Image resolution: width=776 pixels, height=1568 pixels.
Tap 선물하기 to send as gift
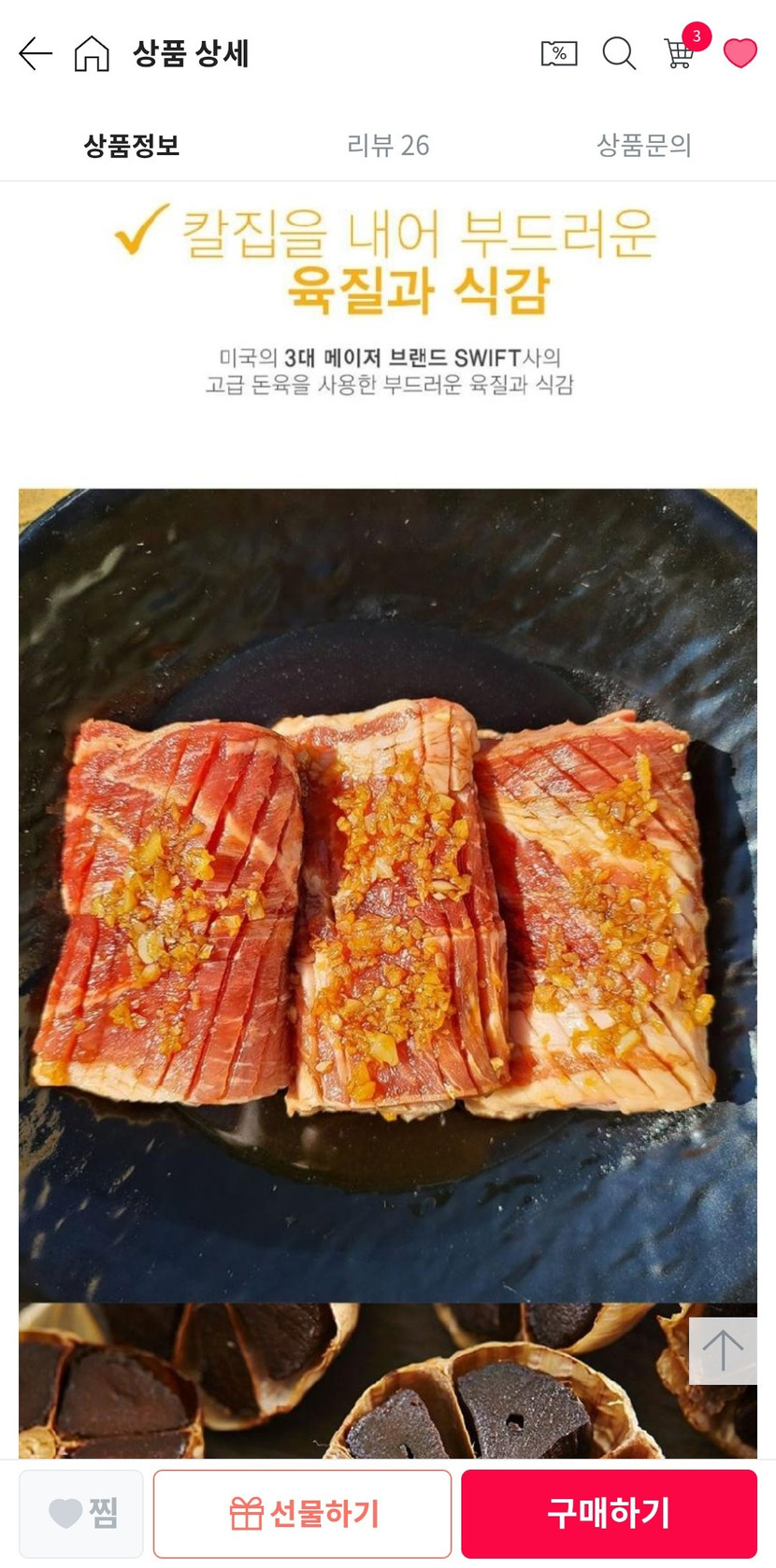[302, 1513]
